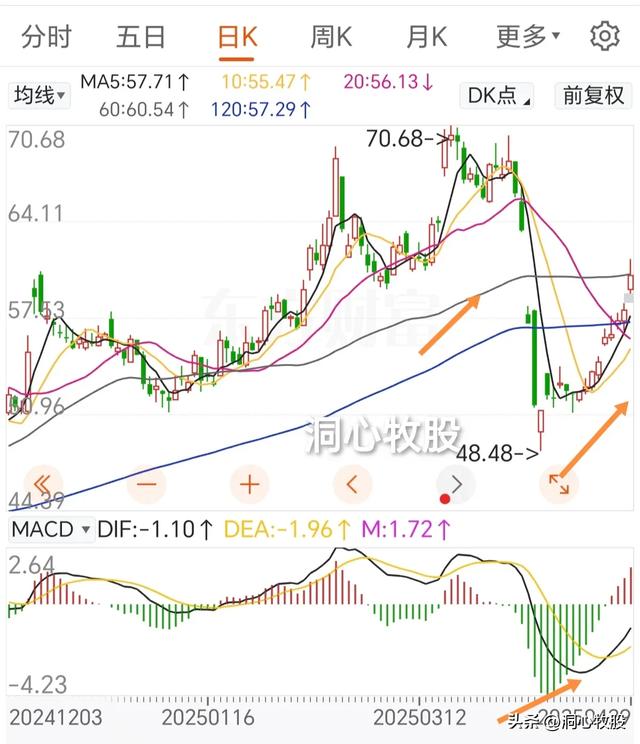Move chart left with the left arrow
This screenshot has width=640, height=744.
[352, 484]
